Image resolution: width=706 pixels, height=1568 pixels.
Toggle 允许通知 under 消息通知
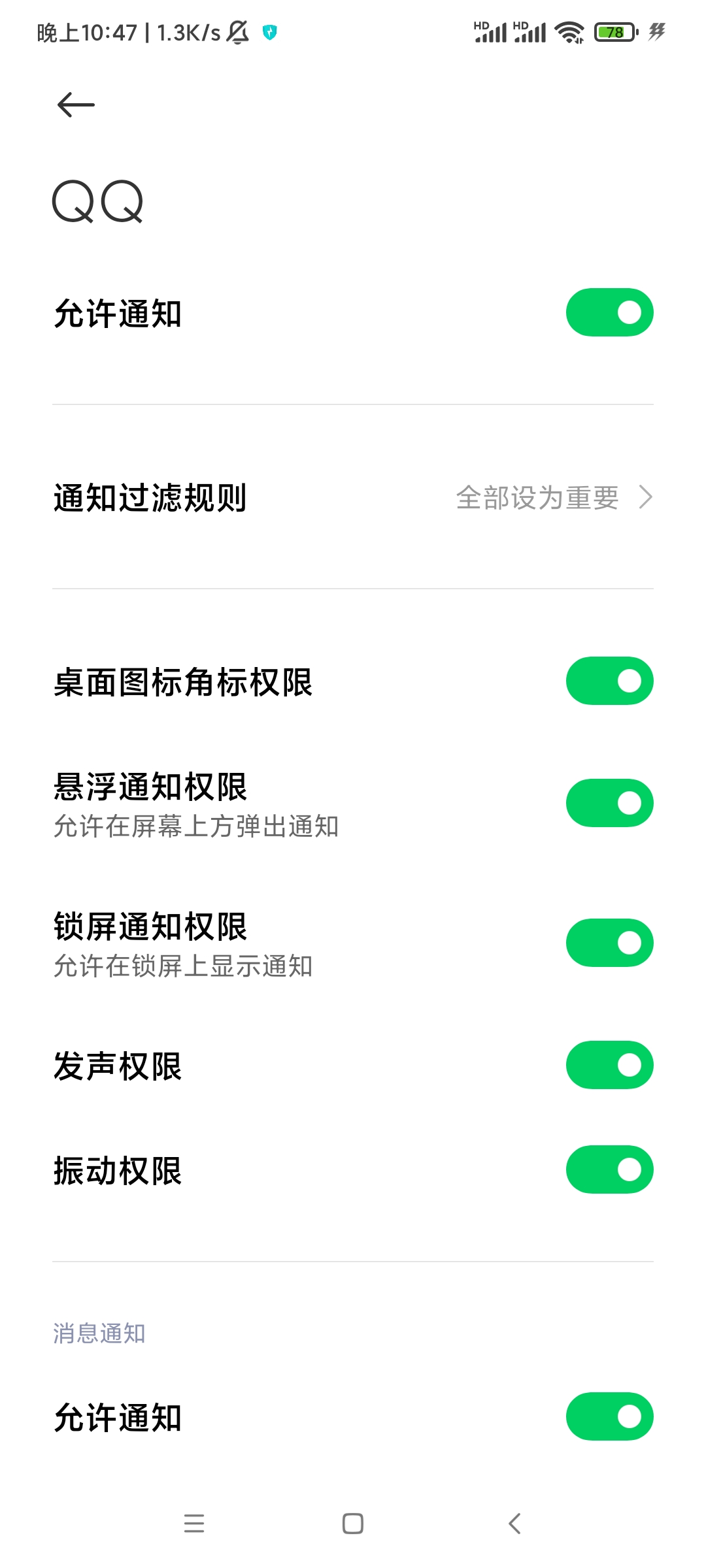pyautogui.click(x=609, y=1416)
